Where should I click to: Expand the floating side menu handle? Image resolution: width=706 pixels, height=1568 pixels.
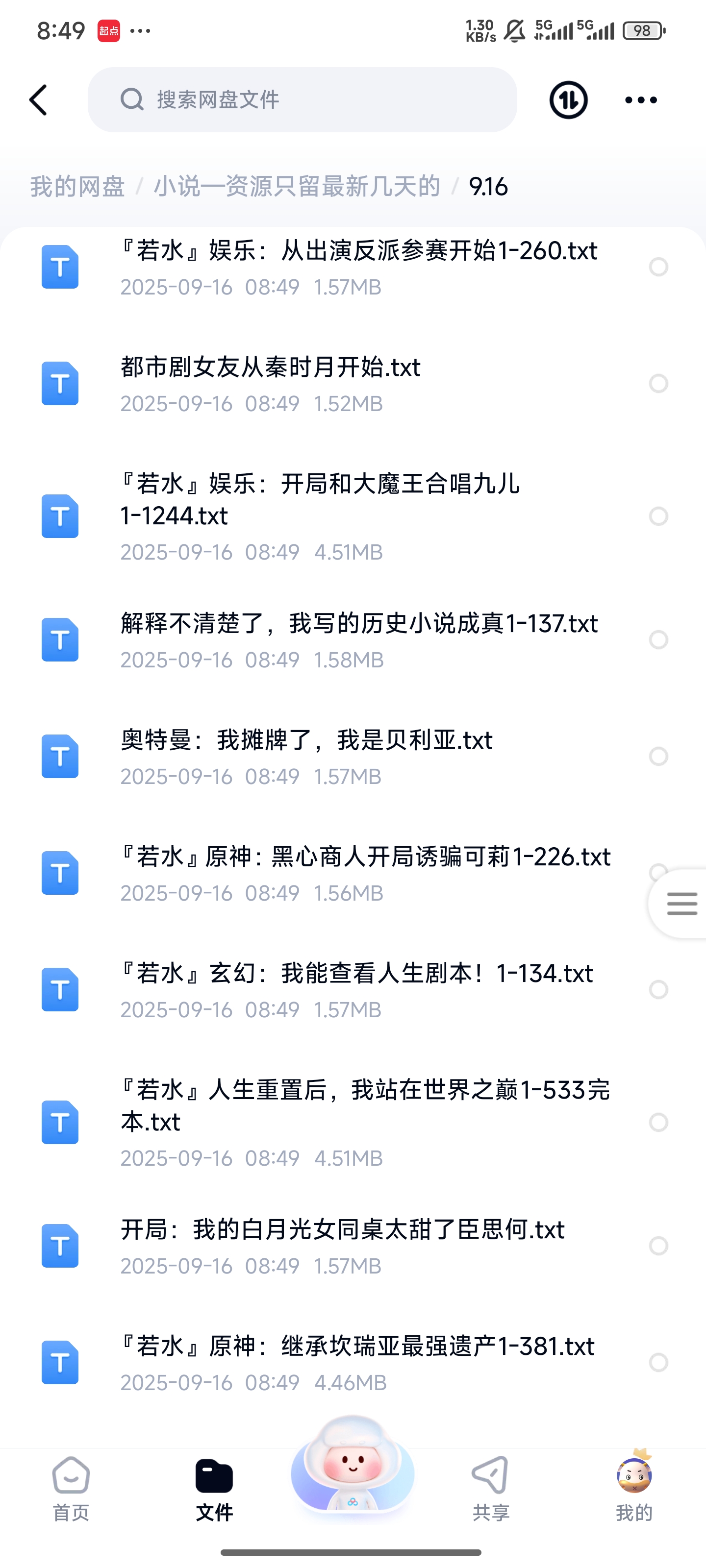coord(681,903)
